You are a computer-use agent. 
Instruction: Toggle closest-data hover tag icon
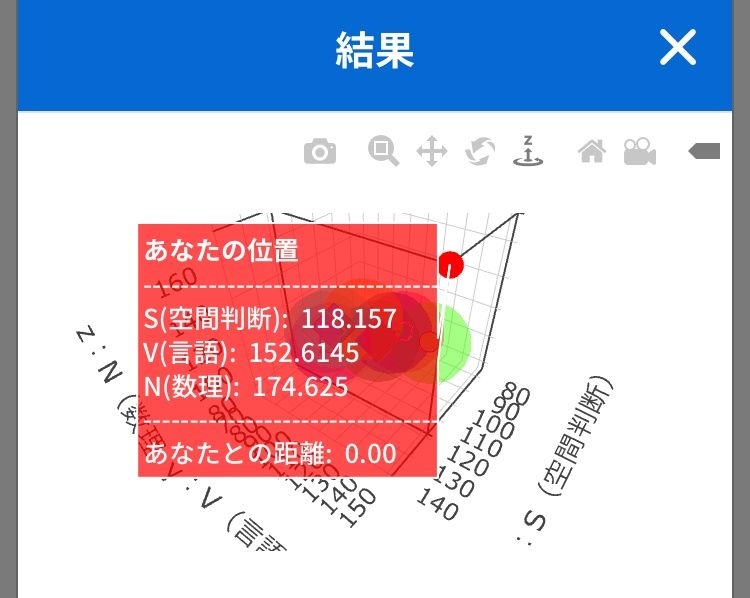tap(703, 151)
